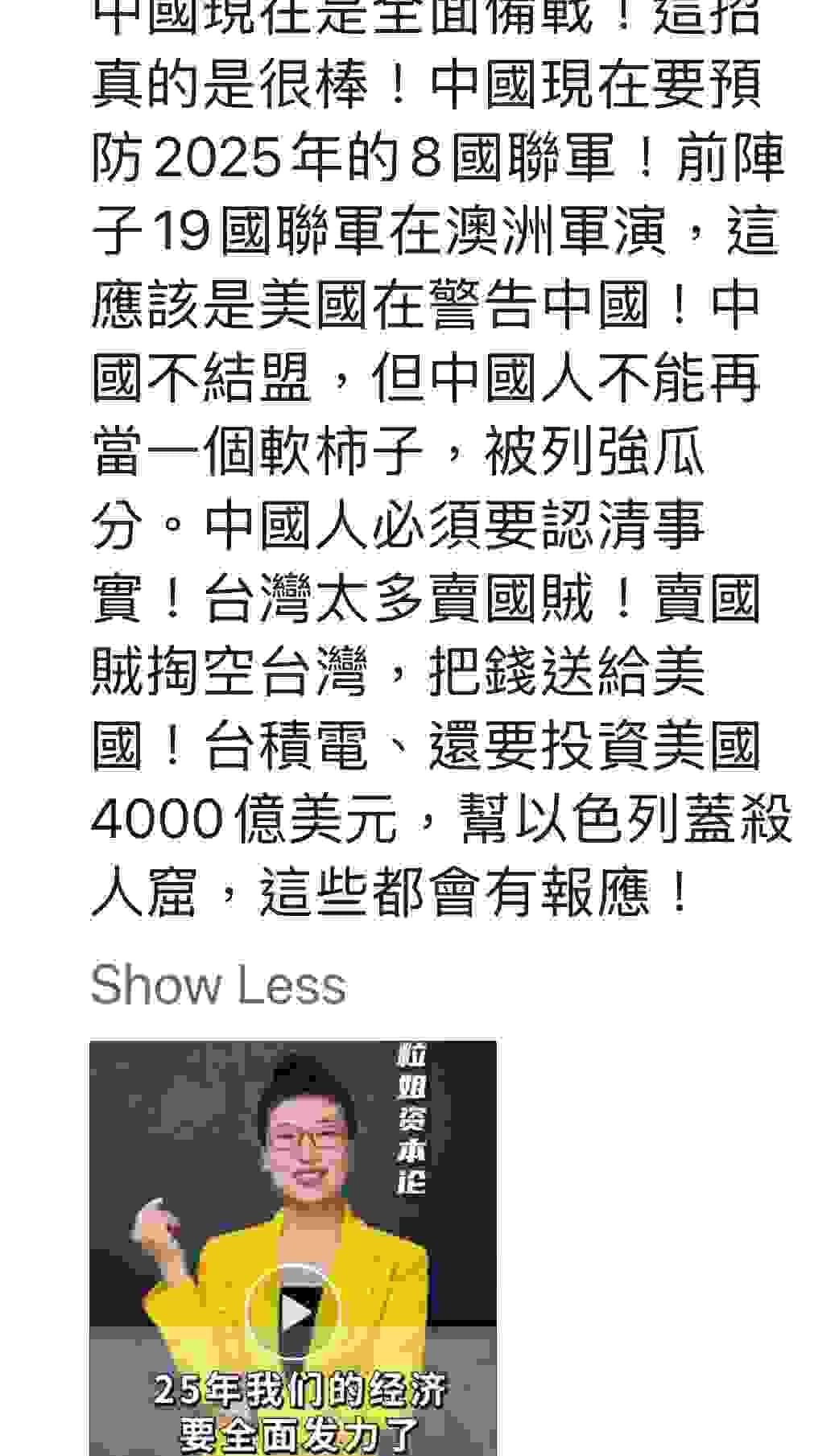
Task: Play the attached video
Action: point(294,1312)
